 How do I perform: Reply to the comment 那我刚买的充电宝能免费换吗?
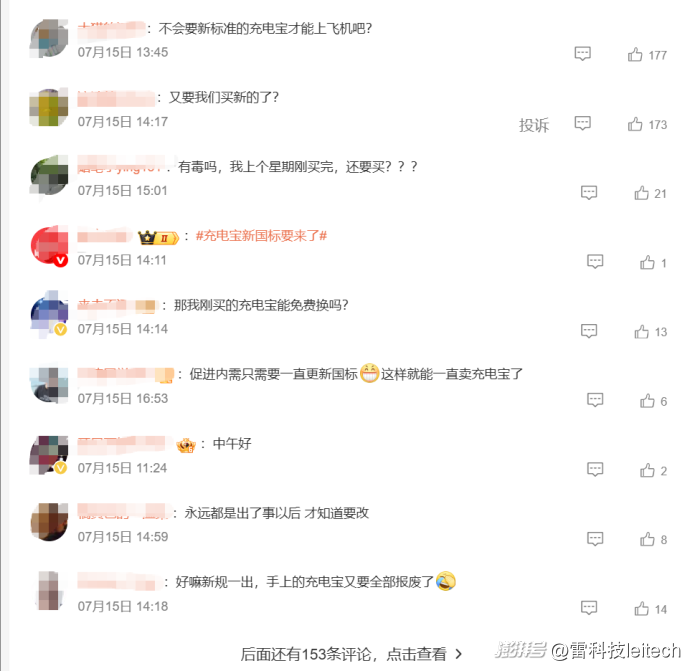pos(589,331)
